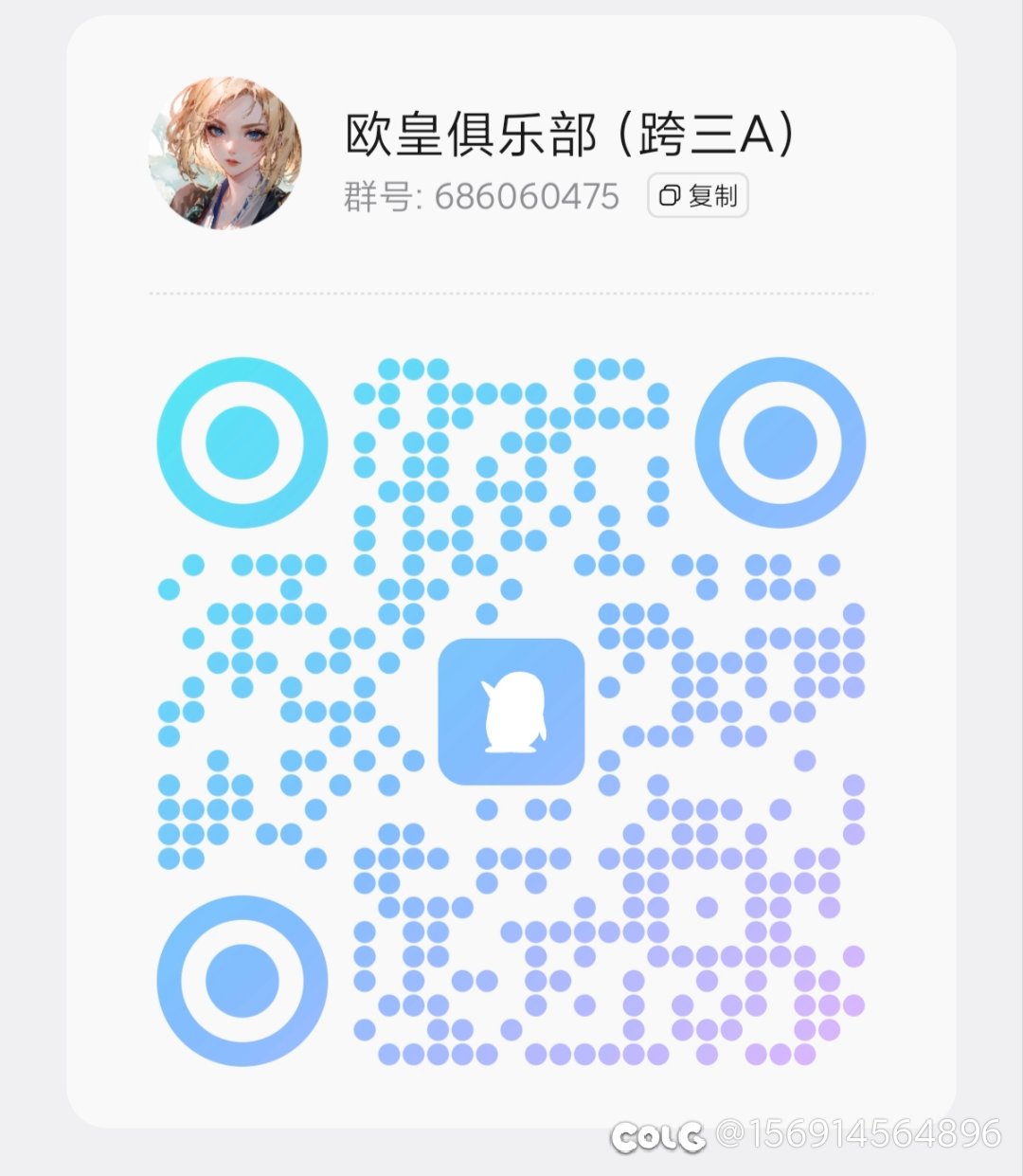
Task: Open the blonde anime avatar image
Action: click(x=224, y=152)
